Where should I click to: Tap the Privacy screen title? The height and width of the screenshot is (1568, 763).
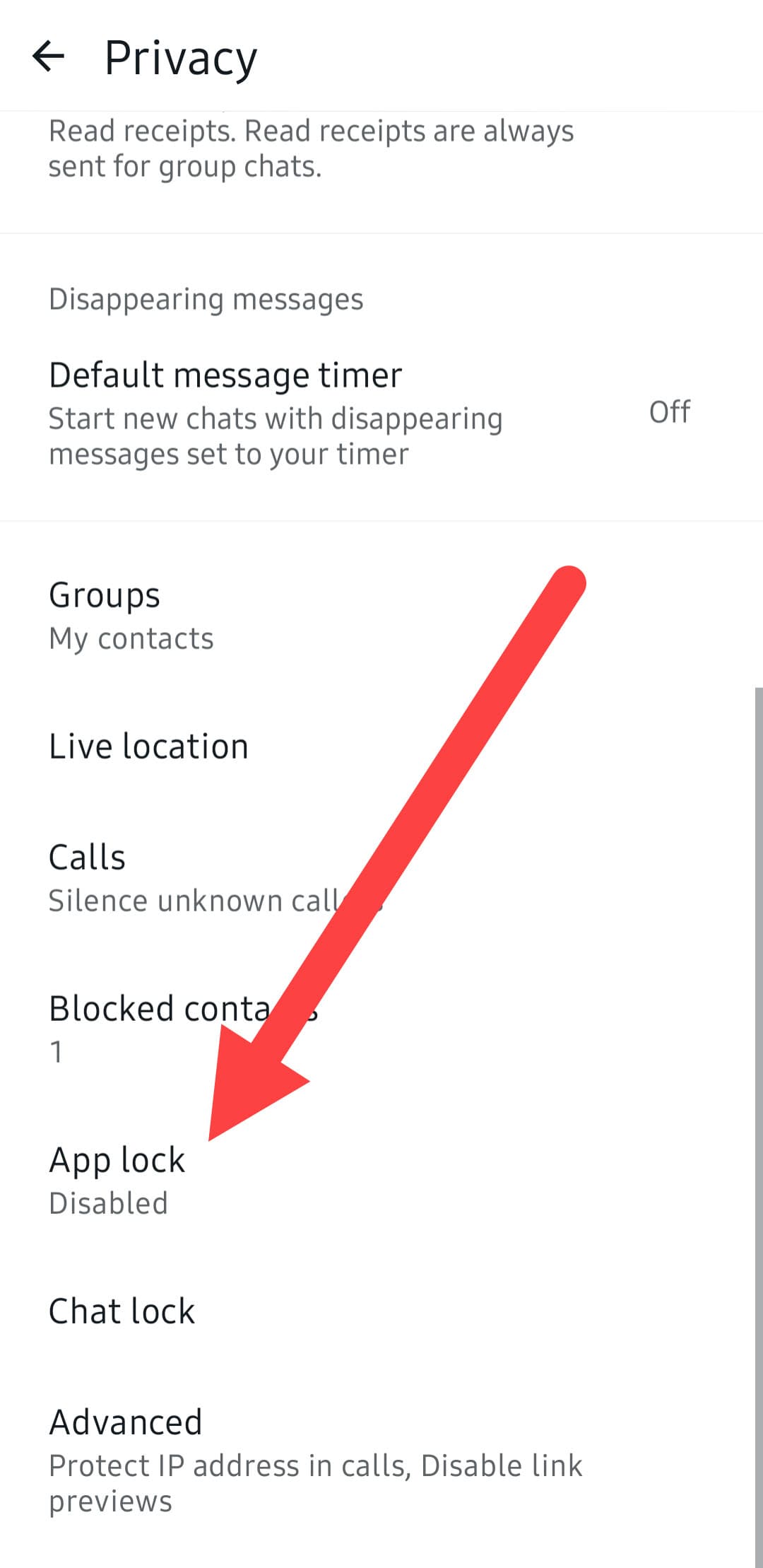coord(180,57)
